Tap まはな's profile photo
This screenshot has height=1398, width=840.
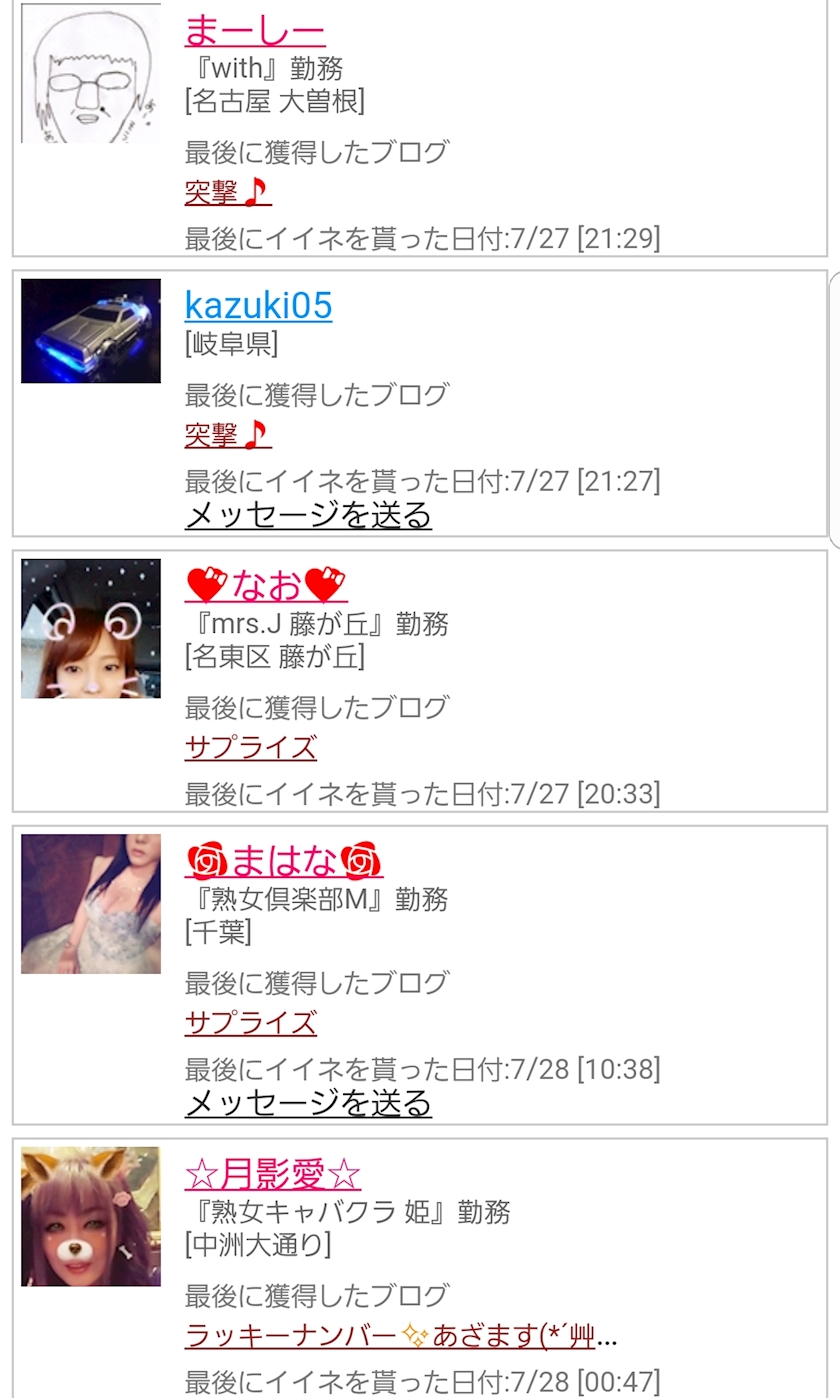coord(91,904)
